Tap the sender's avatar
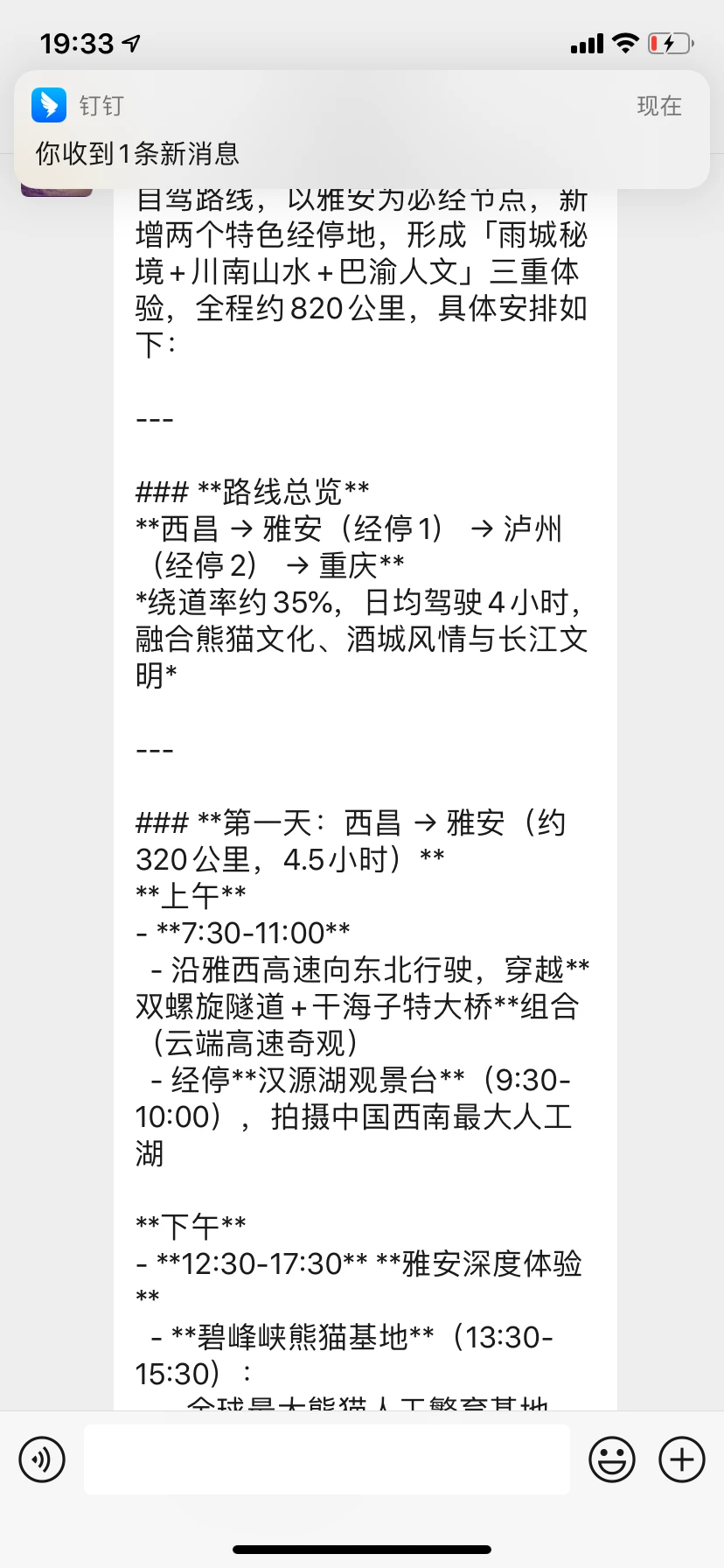 tap(57, 192)
